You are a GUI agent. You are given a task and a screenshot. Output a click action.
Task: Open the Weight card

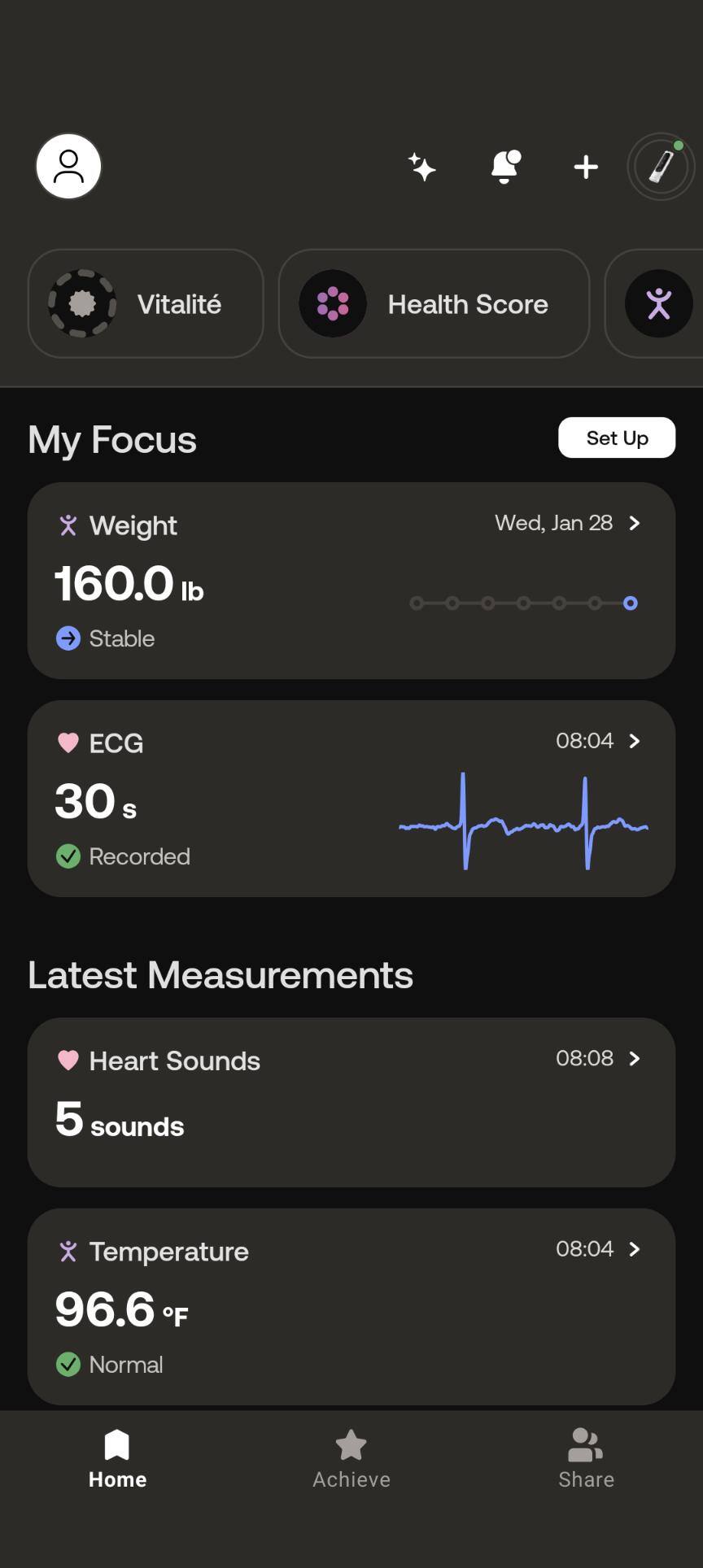tap(351, 581)
